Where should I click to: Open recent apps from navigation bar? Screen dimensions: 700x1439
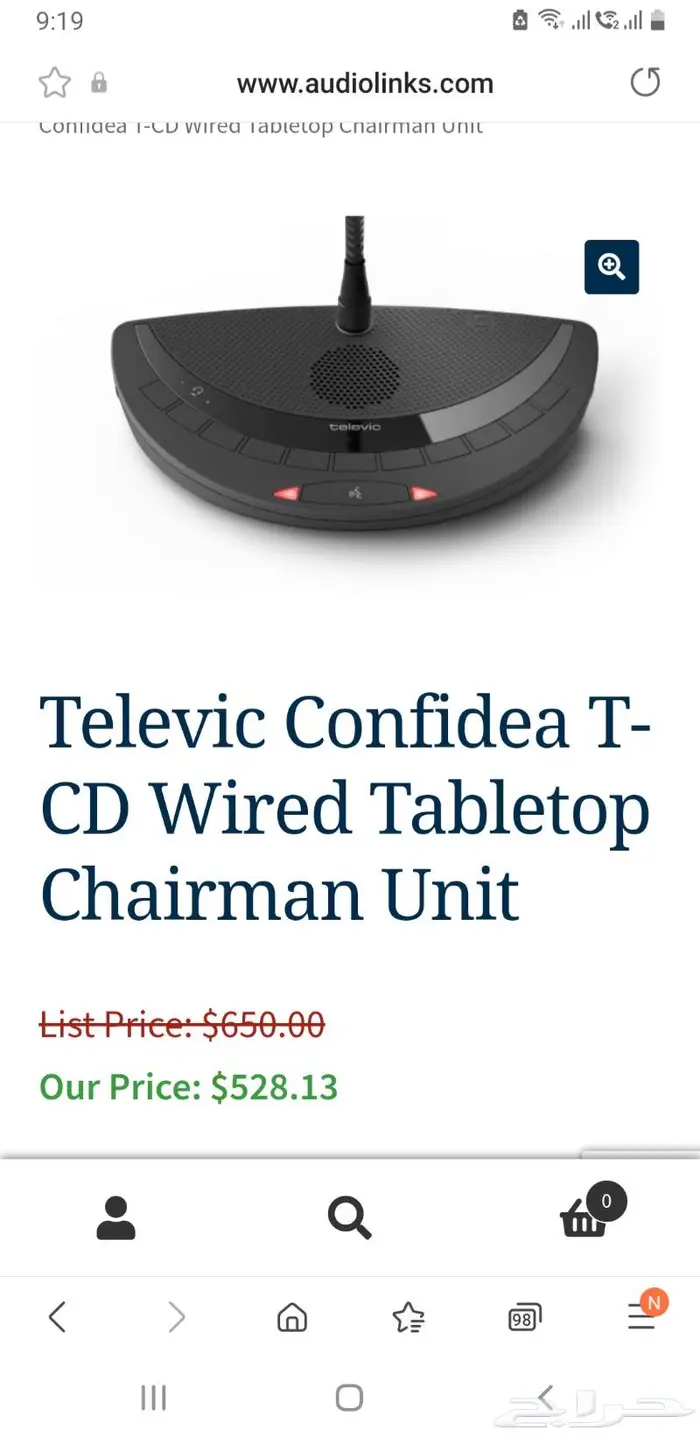[153, 1397]
